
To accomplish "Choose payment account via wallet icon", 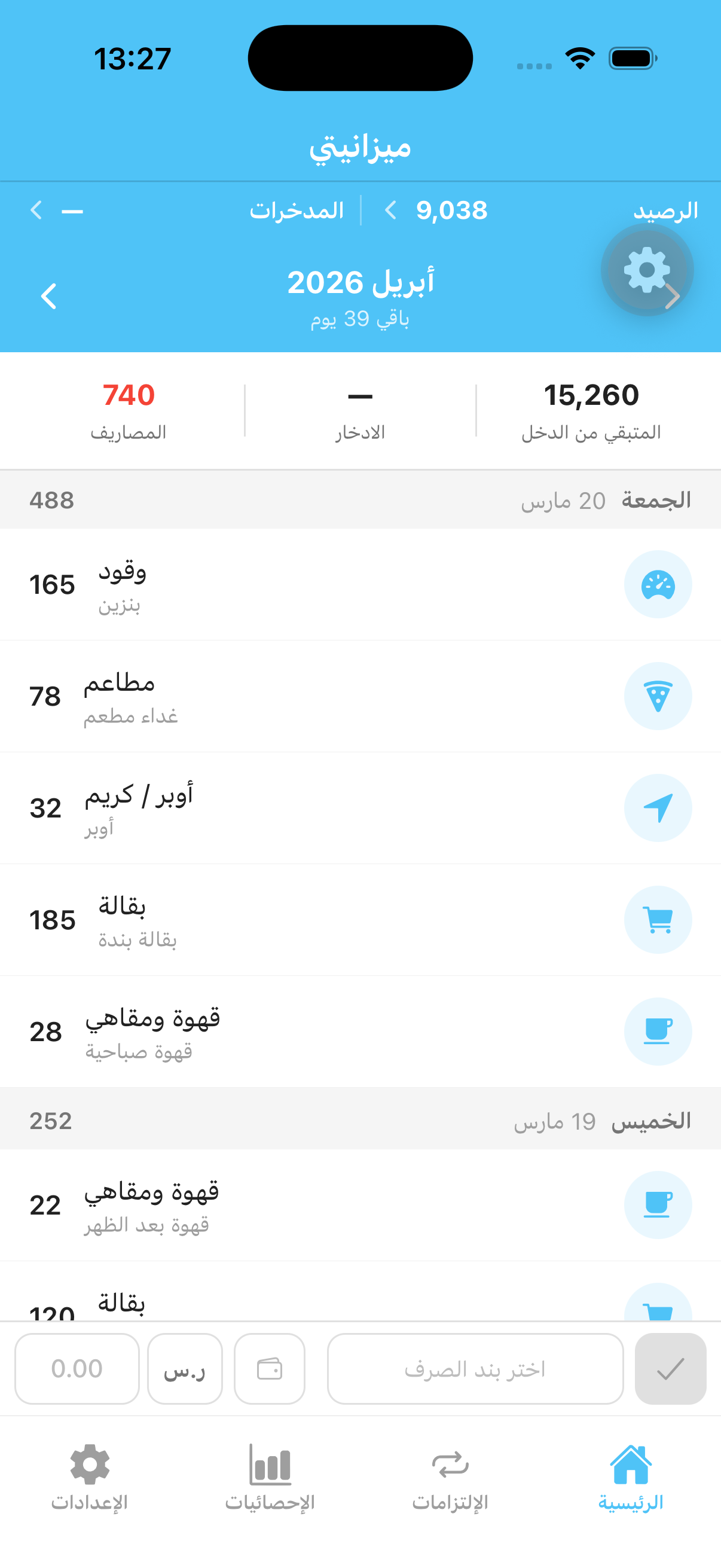I will [270, 1369].
